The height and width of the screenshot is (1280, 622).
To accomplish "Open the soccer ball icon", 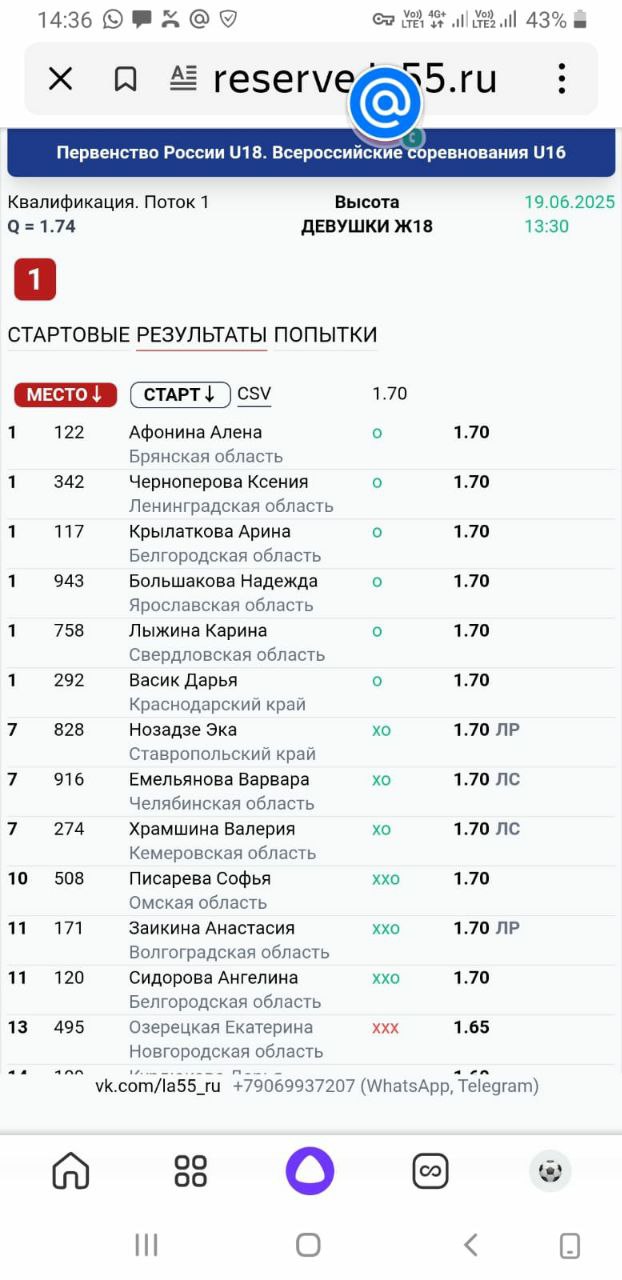I will click(x=550, y=1170).
